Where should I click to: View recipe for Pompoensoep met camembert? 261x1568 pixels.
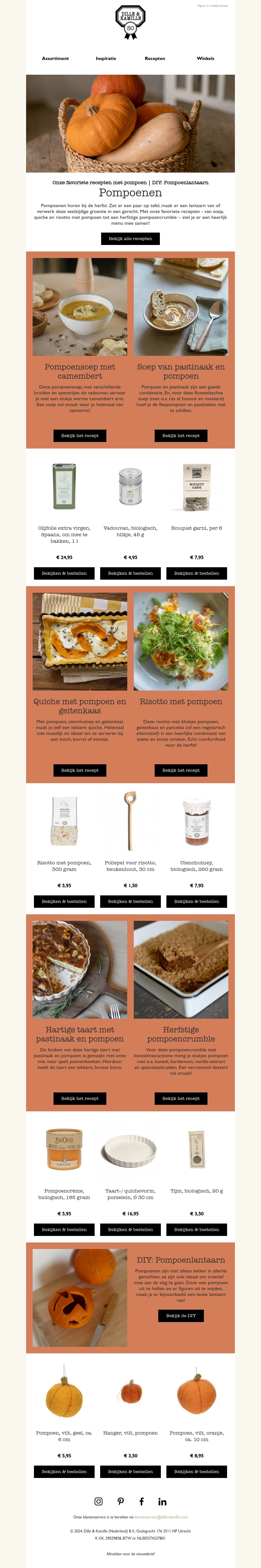tap(80, 435)
